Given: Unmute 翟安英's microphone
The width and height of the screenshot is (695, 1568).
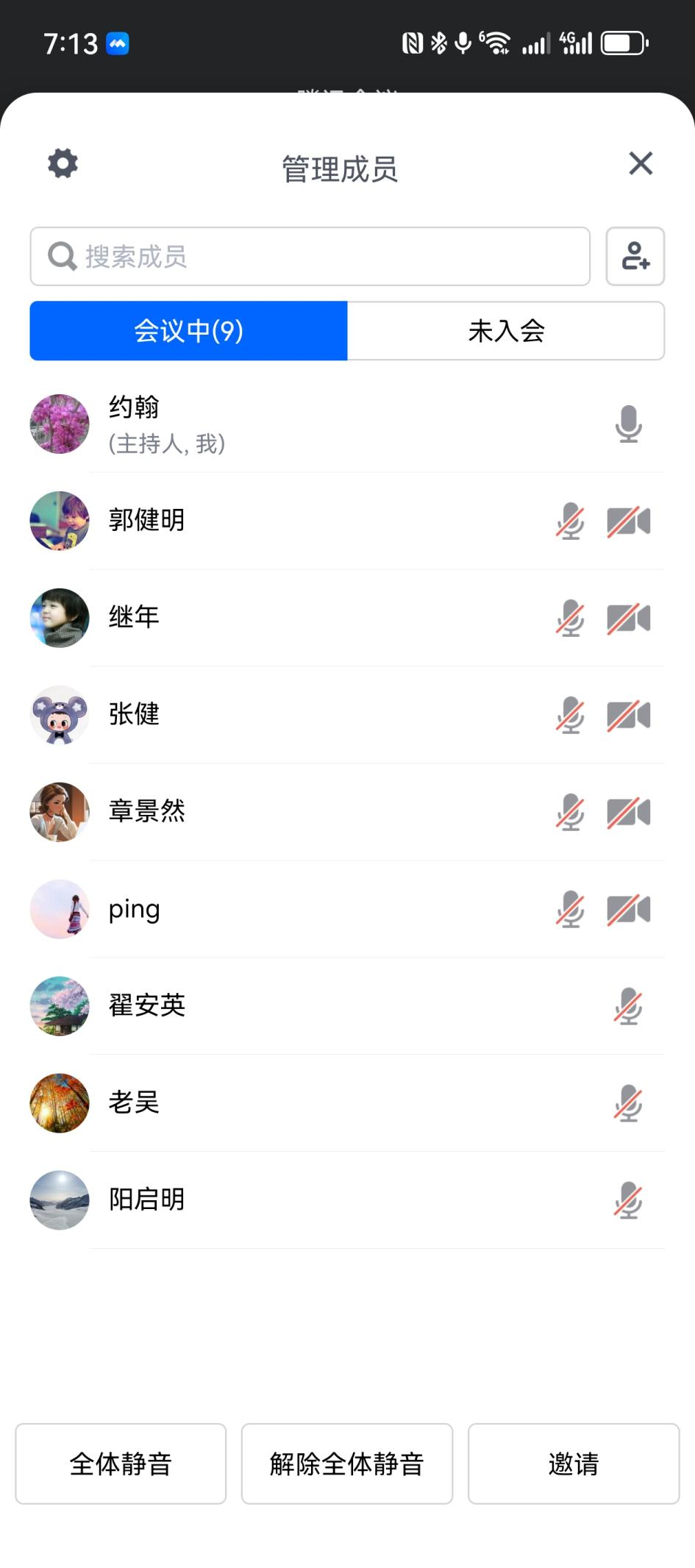Looking at the screenshot, I should tap(628, 1007).
